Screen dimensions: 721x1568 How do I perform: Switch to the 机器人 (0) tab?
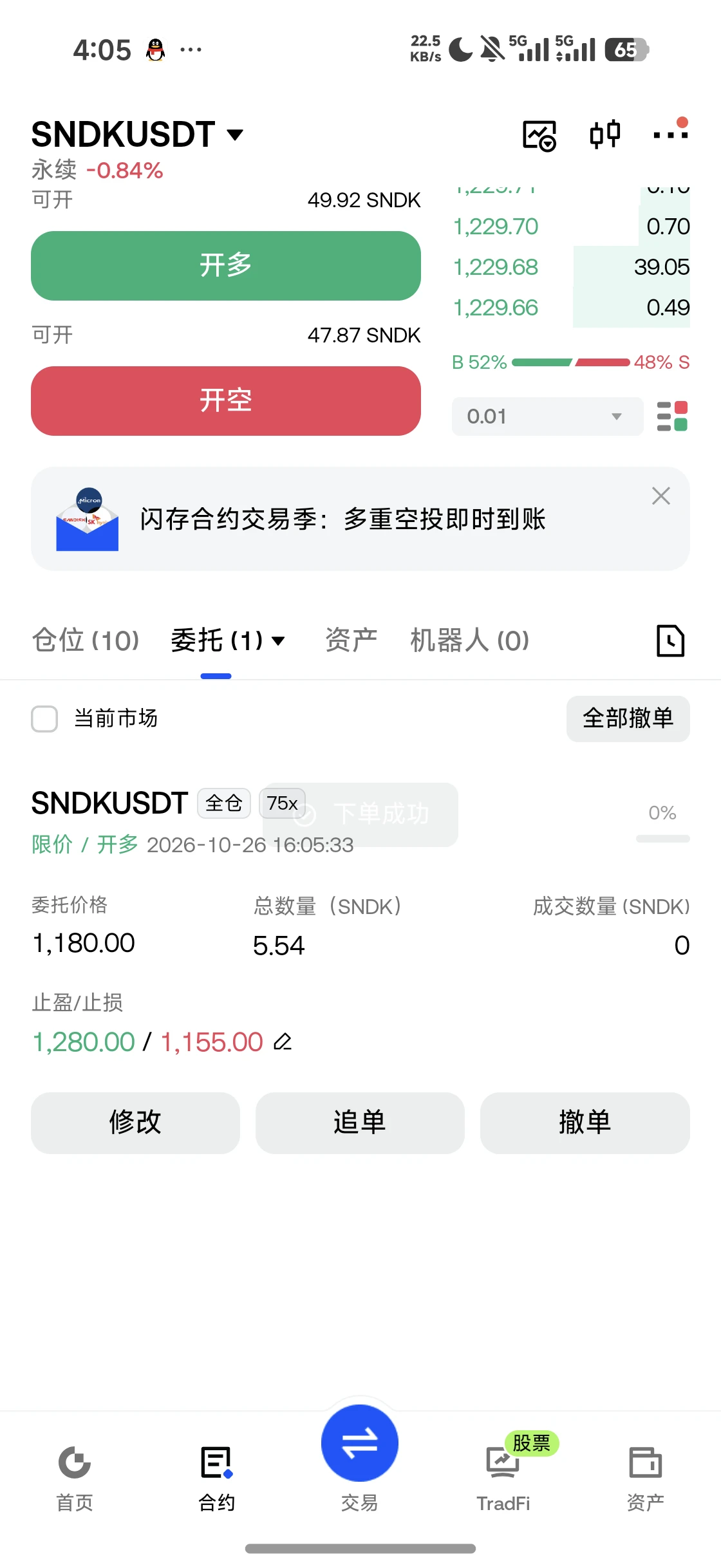tap(470, 640)
